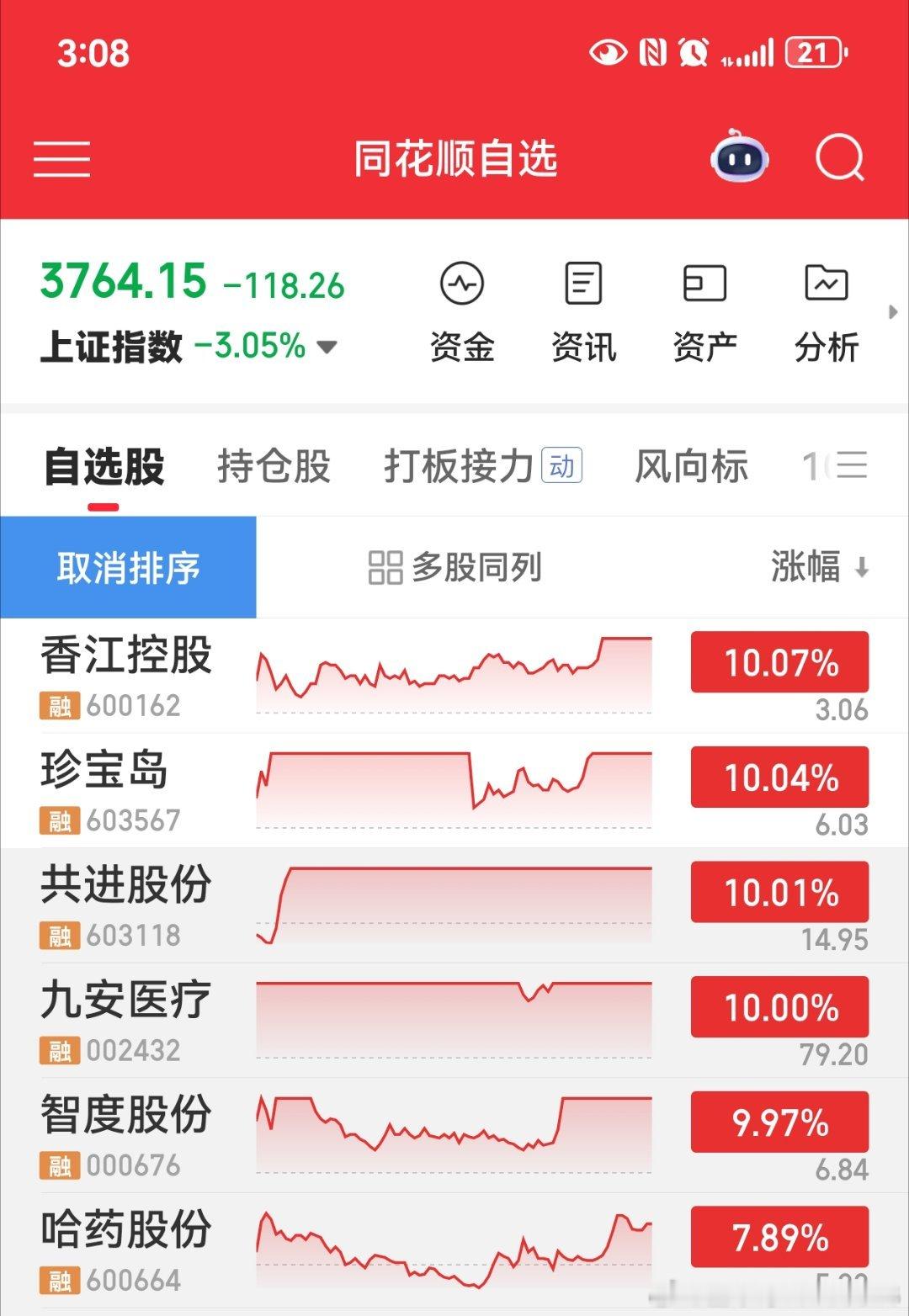View 九安医疗 stock details

[454, 1021]
